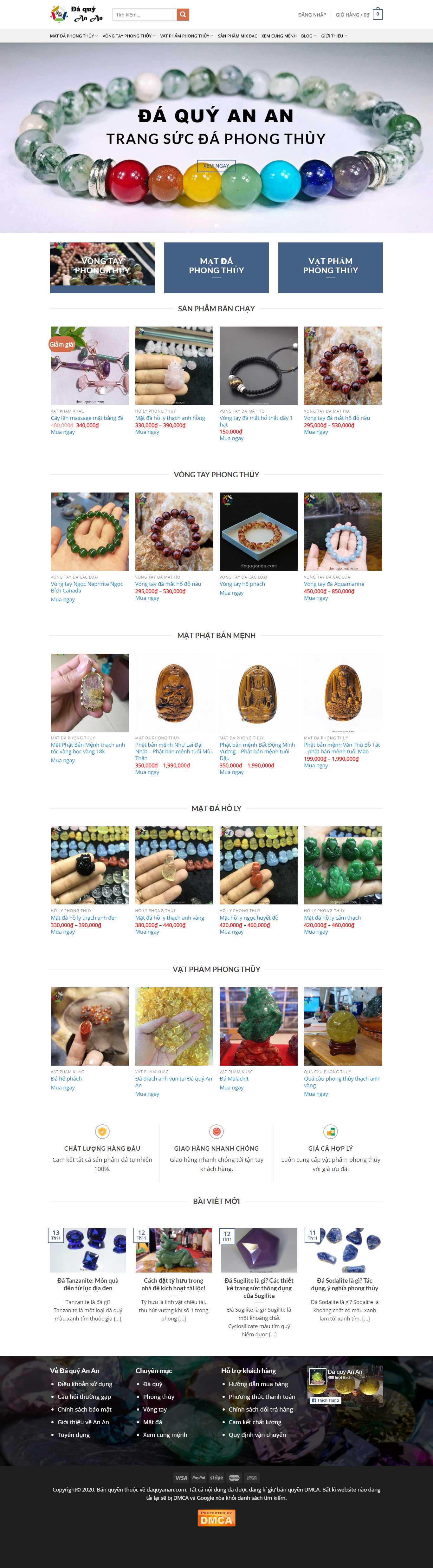Tap the DMCA protected badge
This screenshot has height=1568, width=433.
[217, 1517]
